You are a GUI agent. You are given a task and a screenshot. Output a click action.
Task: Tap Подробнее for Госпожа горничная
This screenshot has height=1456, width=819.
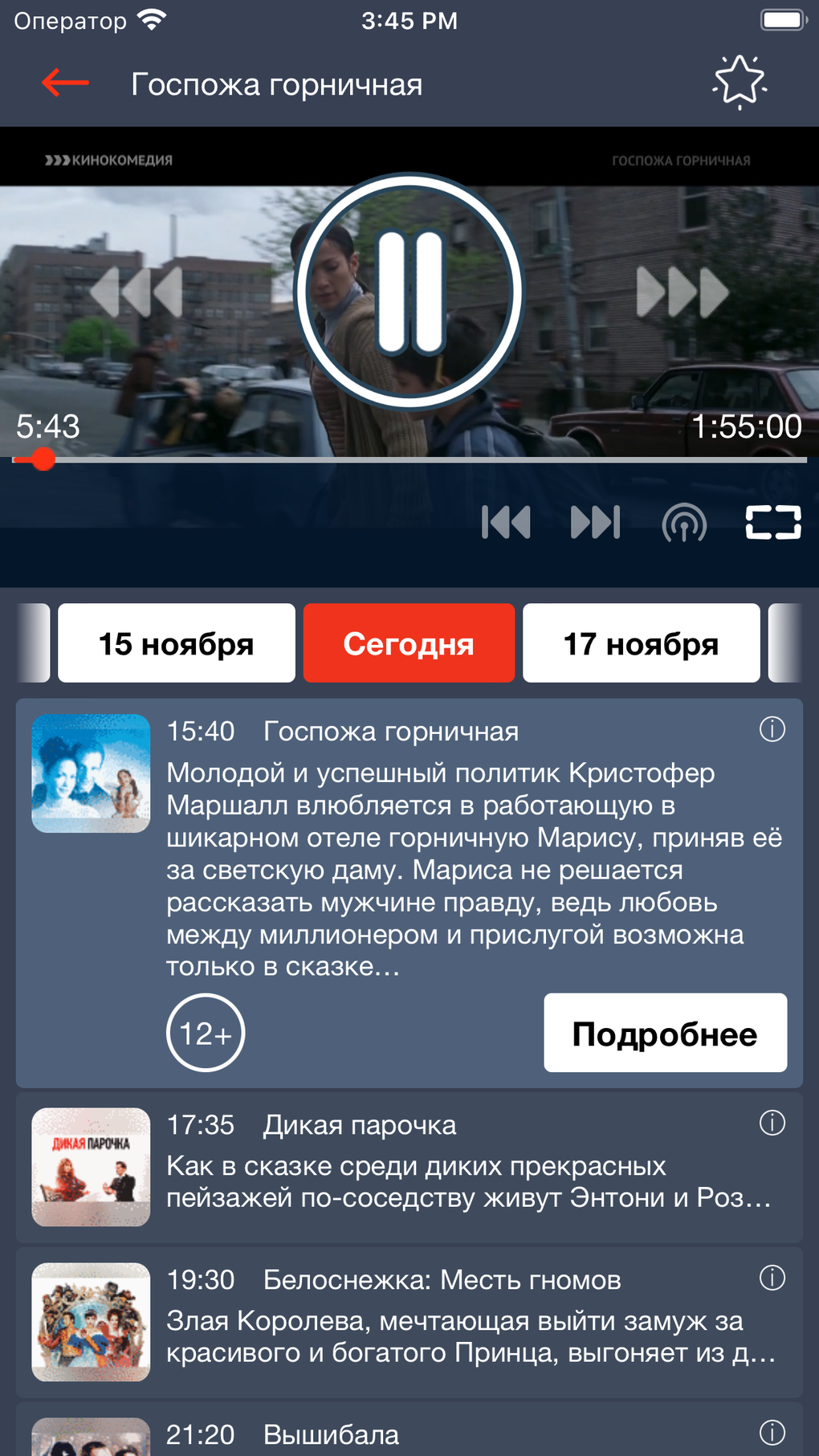click(x=665, y=1033)
